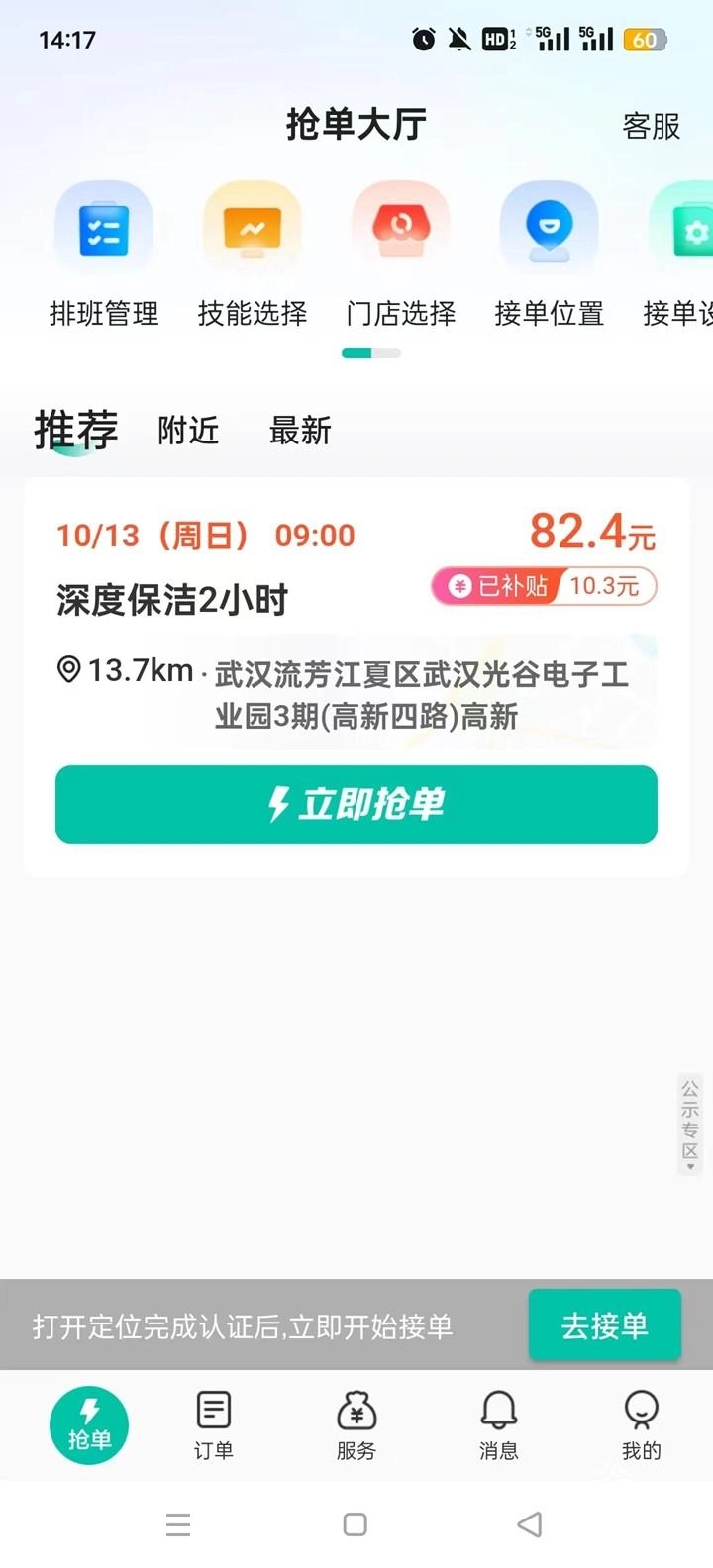Contact 客服 customer service
The height and width of the screenshot is (1568, 713).
[651, 126]
